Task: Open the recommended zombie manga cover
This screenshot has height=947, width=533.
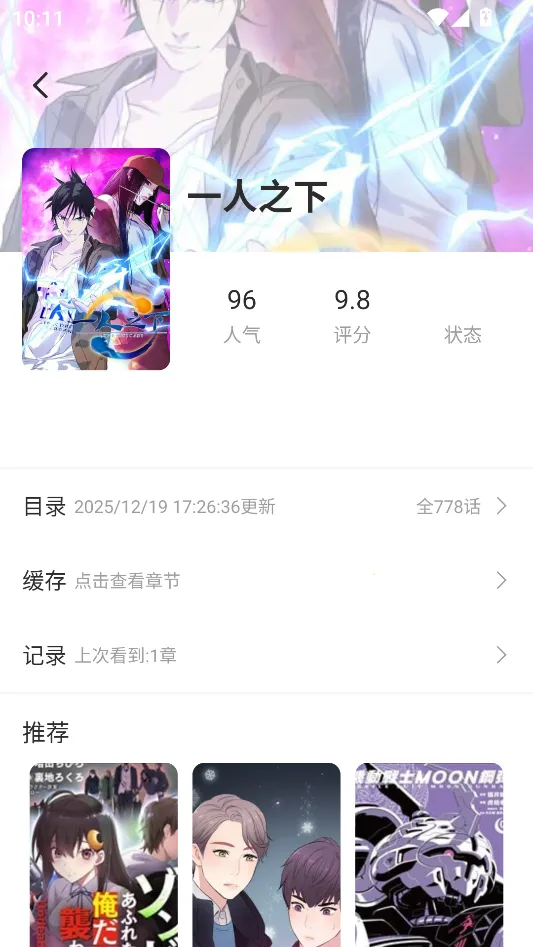Action: point(104,855)
